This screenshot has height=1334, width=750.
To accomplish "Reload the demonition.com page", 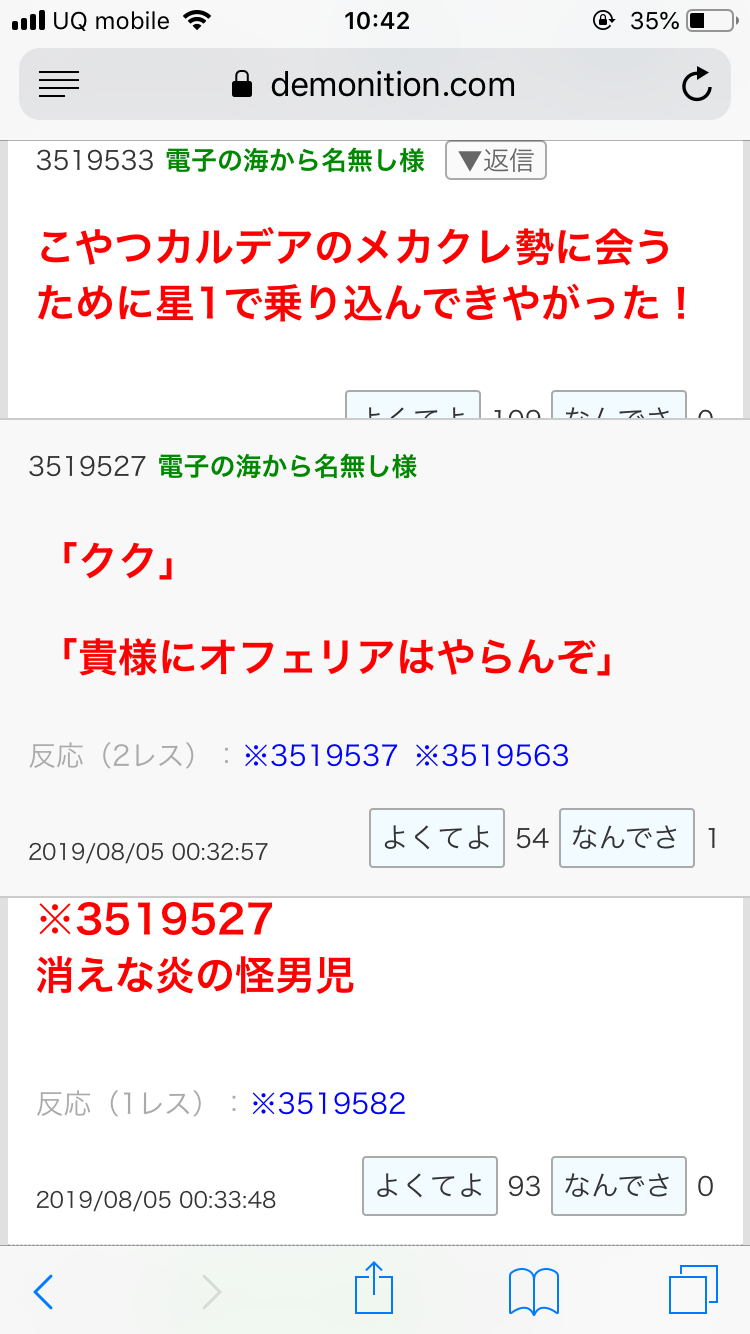I will 696,85.
